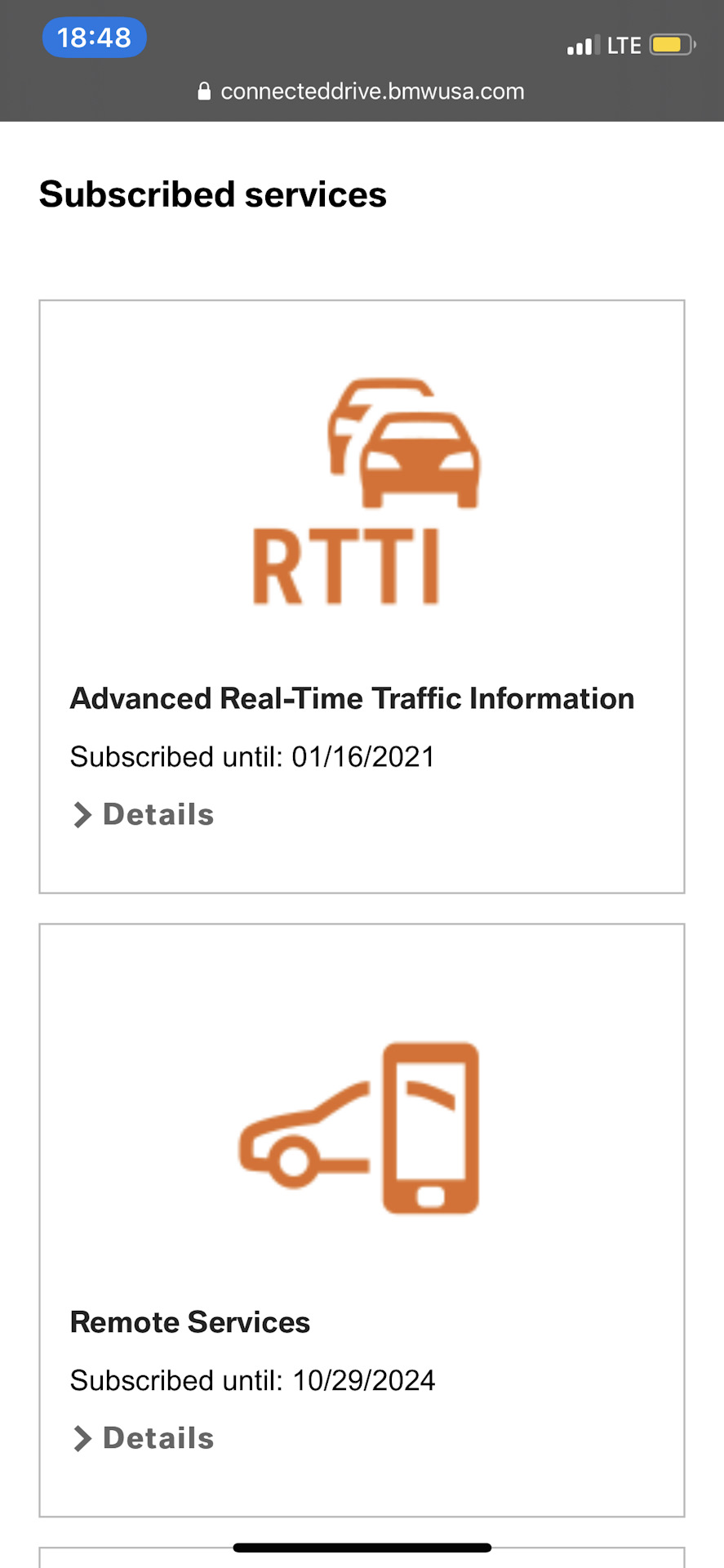
Task: Expand Details under Remote Services
Action: [144, 1438]
